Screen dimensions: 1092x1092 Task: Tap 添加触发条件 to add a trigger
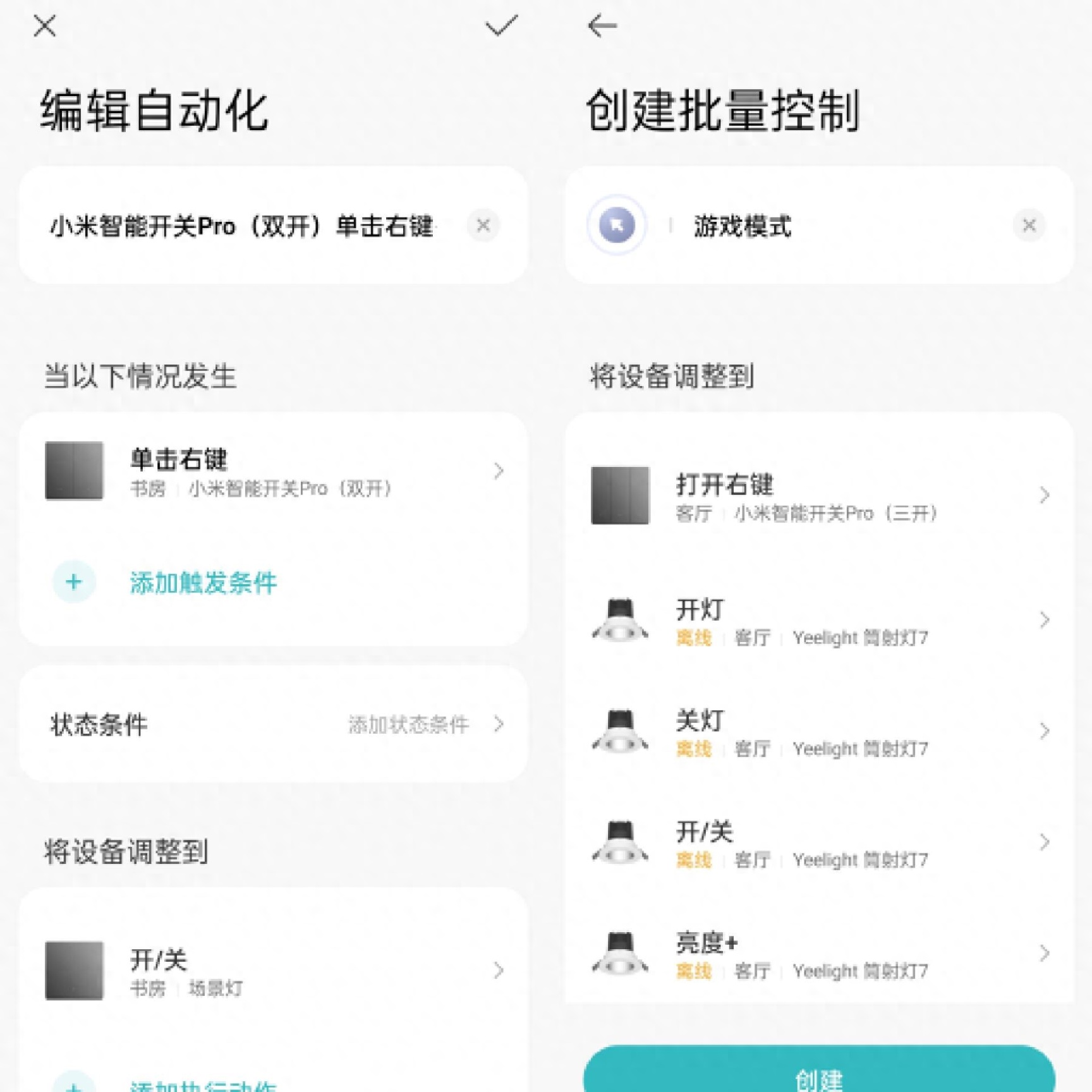(x=202, y=582)
